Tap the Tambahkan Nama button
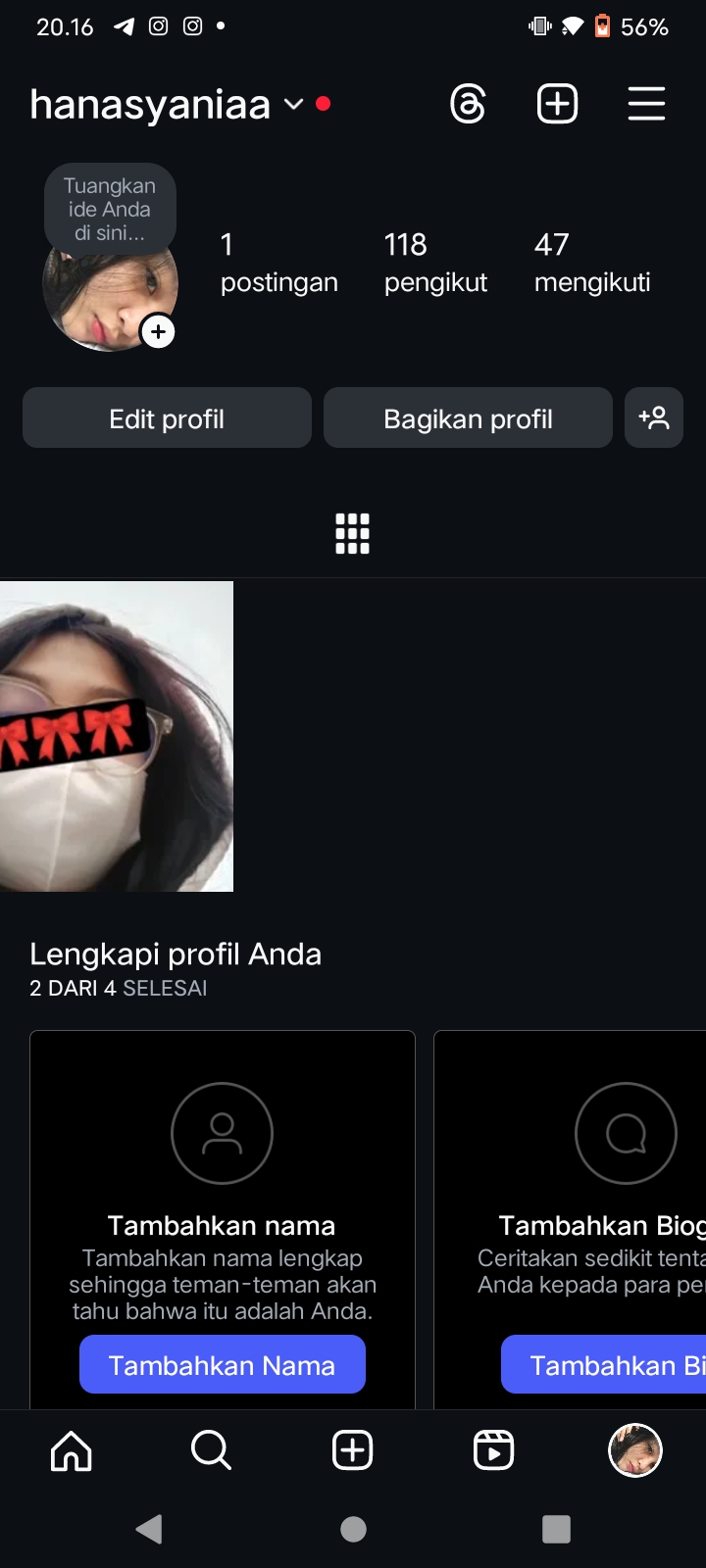 point(223,1364)
